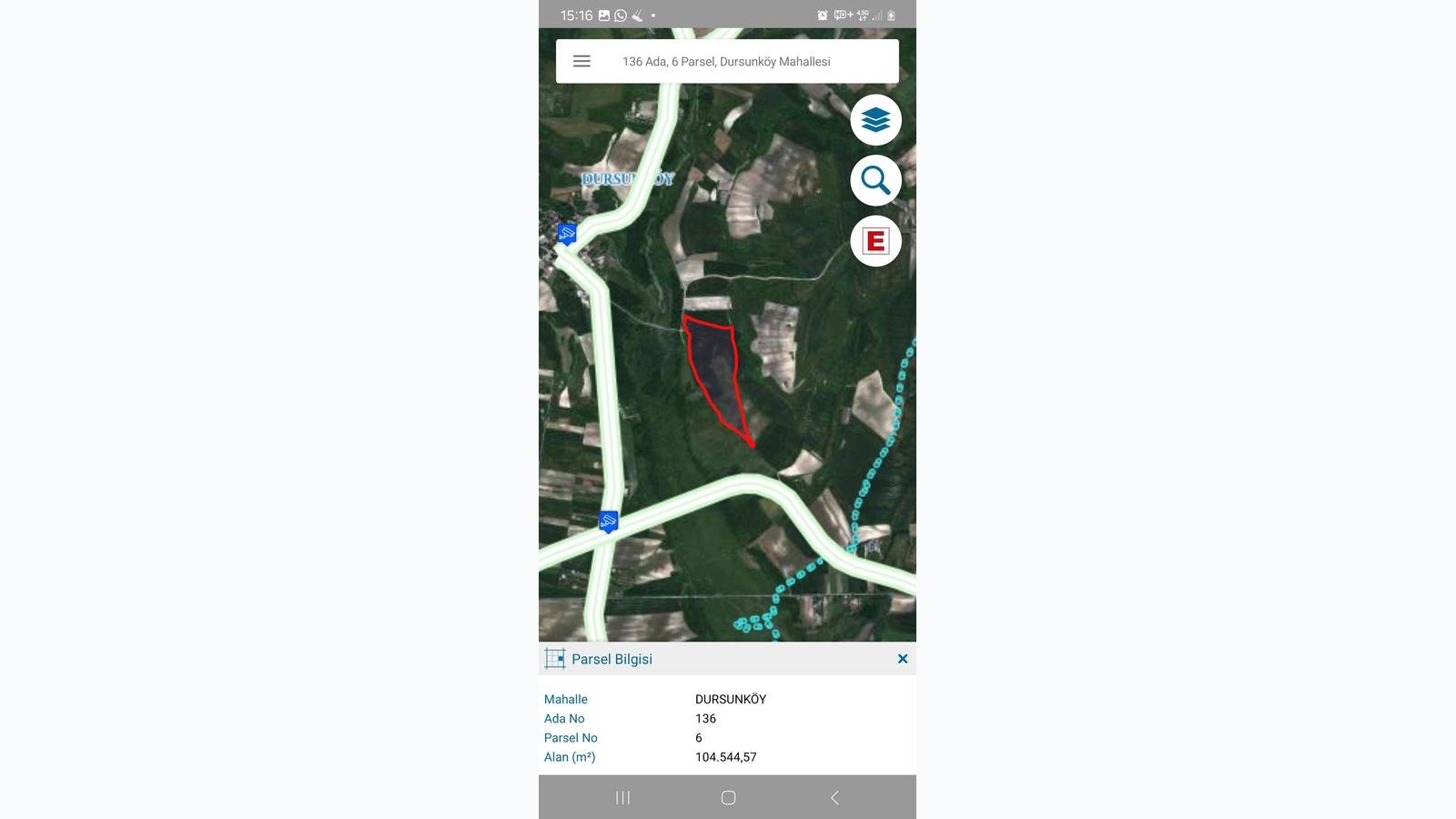This screenshot has width=1456, height=819.
Task: Open recent apps from navigation bar
Action: click(622, 797)
